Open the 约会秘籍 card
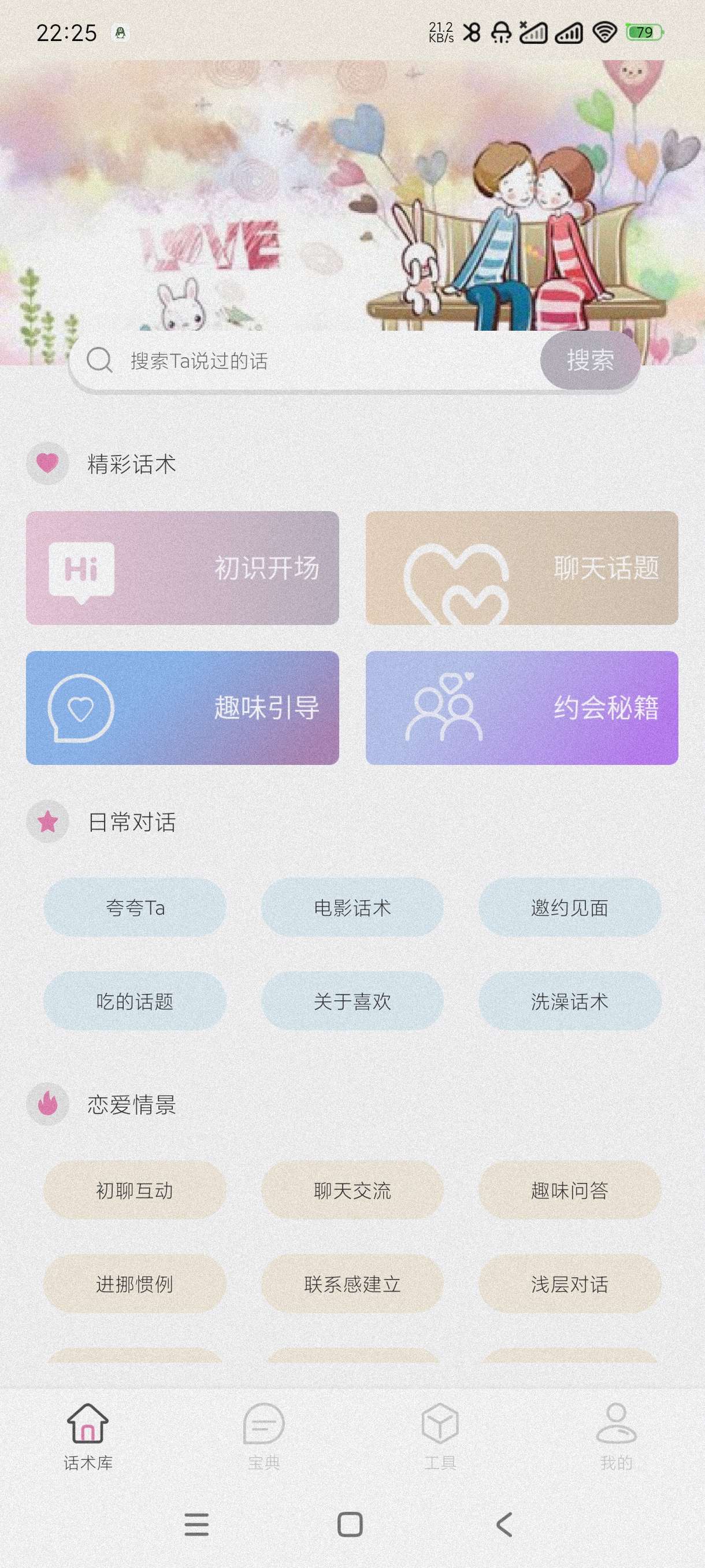Viewport: 705px width, 1568px height. (521, 707)
